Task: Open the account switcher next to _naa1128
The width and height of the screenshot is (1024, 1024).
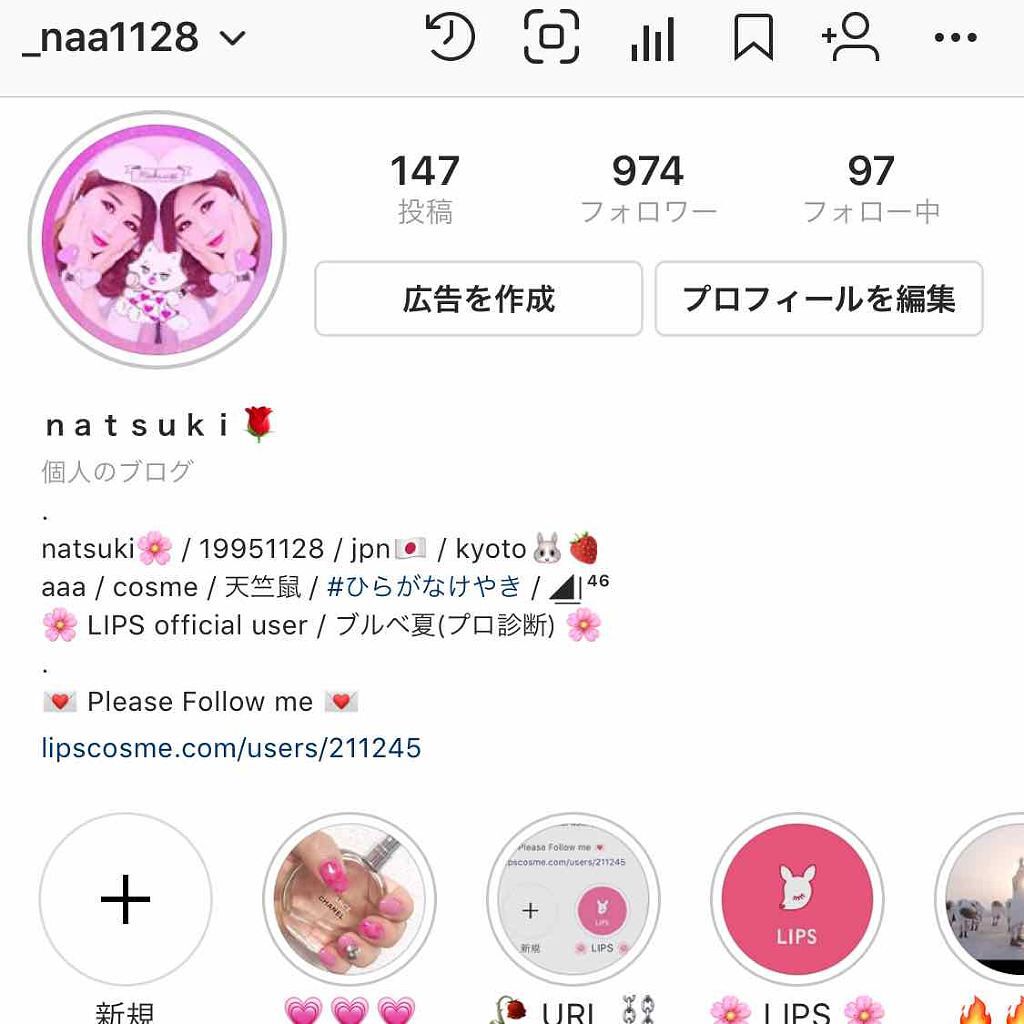Action: (x=232, y=40)
